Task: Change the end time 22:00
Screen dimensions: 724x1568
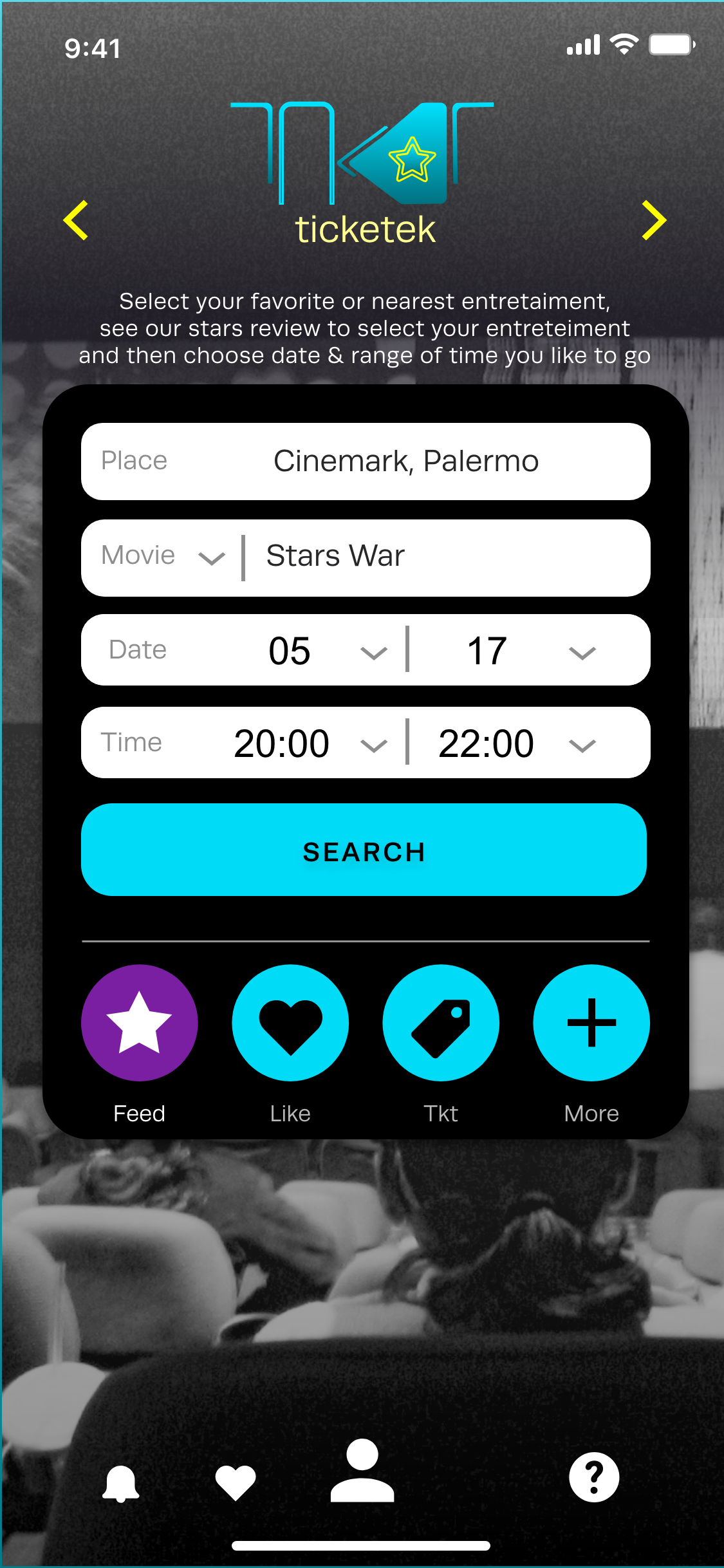Action: coord(582,745)
